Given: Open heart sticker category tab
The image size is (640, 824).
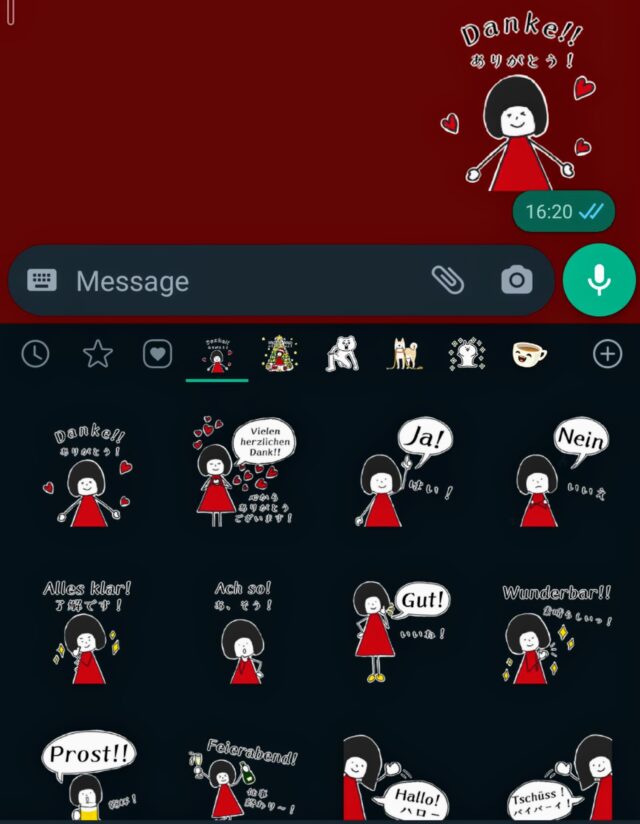Looking at the screenshot, I should pyautogui.click(x=157, y=353).
